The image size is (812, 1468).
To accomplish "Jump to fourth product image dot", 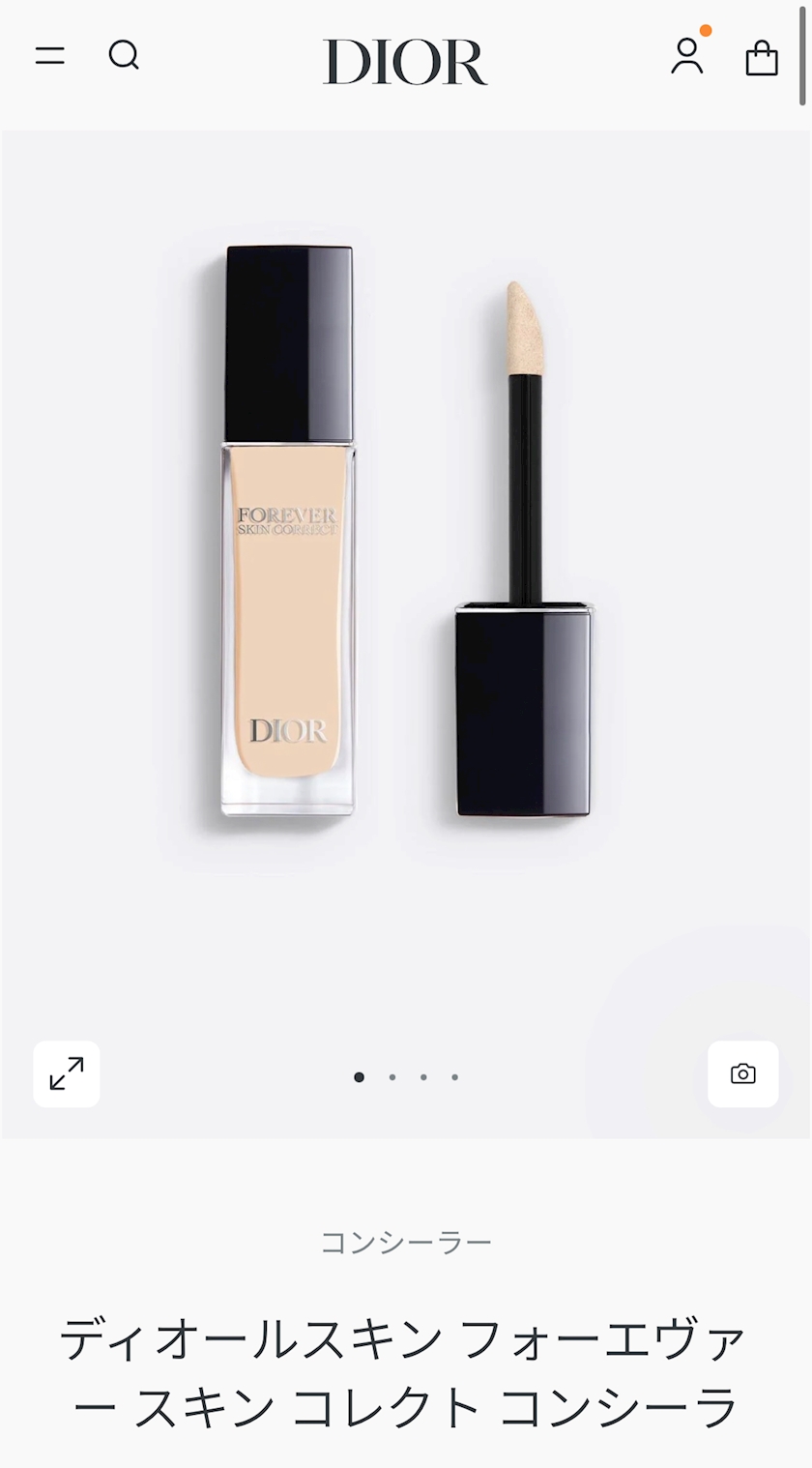I will (x=454, y=1076).
